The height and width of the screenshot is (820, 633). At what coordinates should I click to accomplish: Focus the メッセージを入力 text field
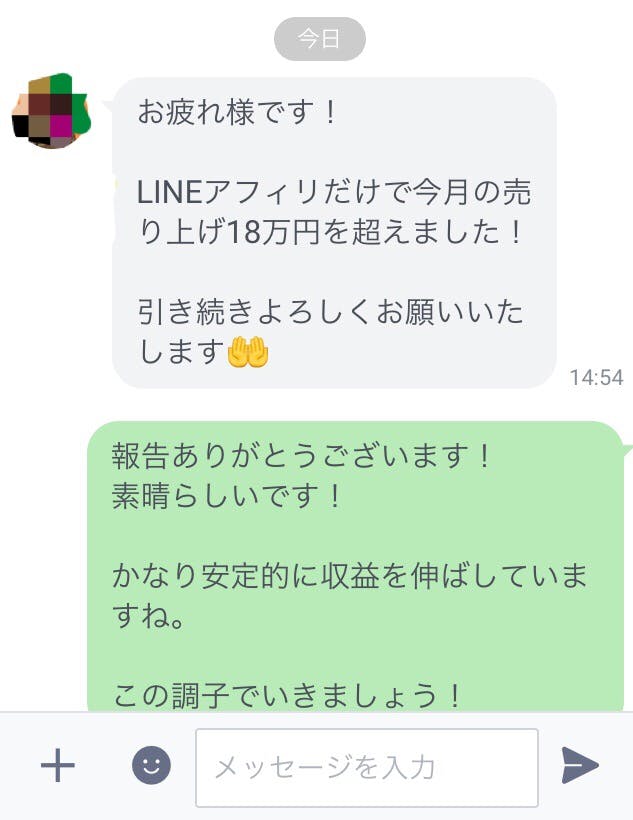[366, 767]
